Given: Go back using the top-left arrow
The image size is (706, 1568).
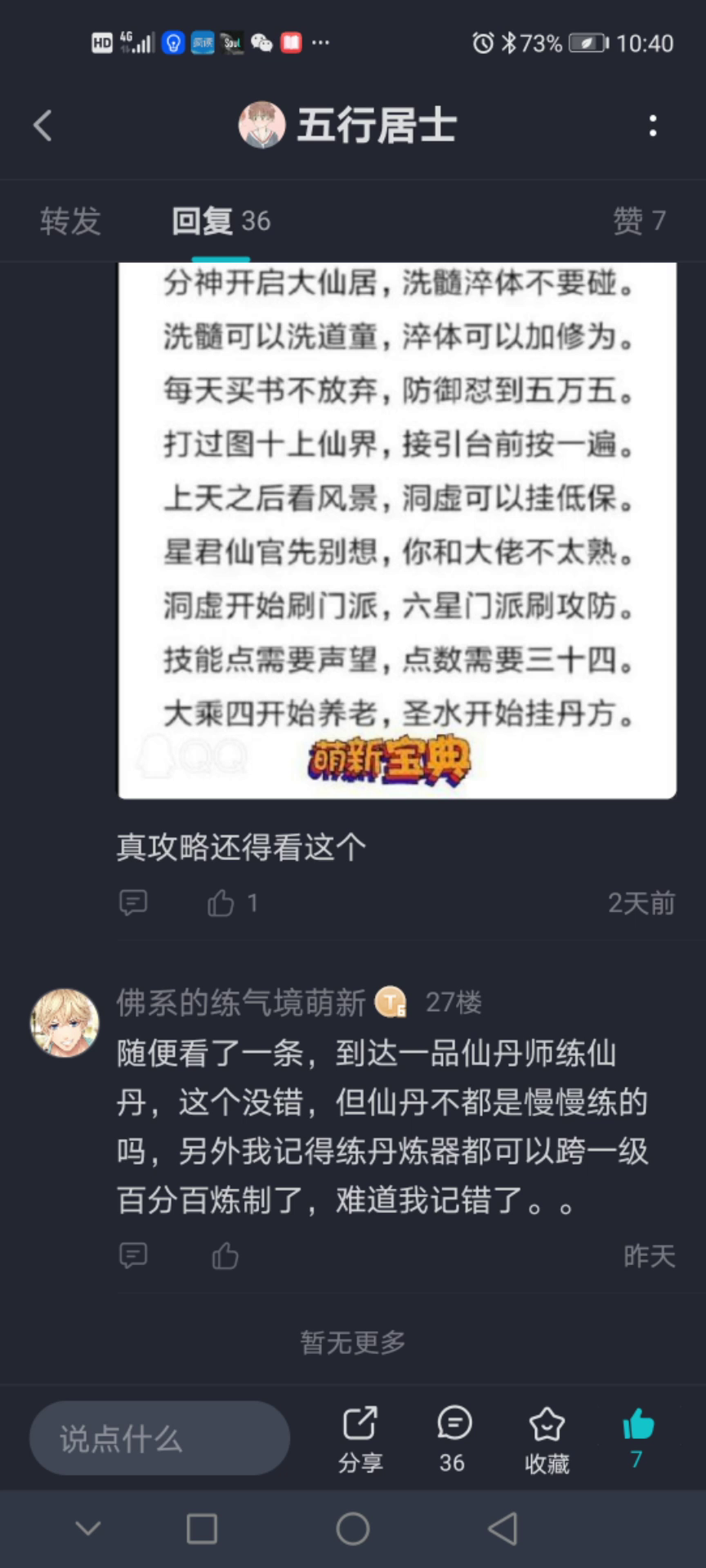Looking at the screenshot, I should coord(42,126).
